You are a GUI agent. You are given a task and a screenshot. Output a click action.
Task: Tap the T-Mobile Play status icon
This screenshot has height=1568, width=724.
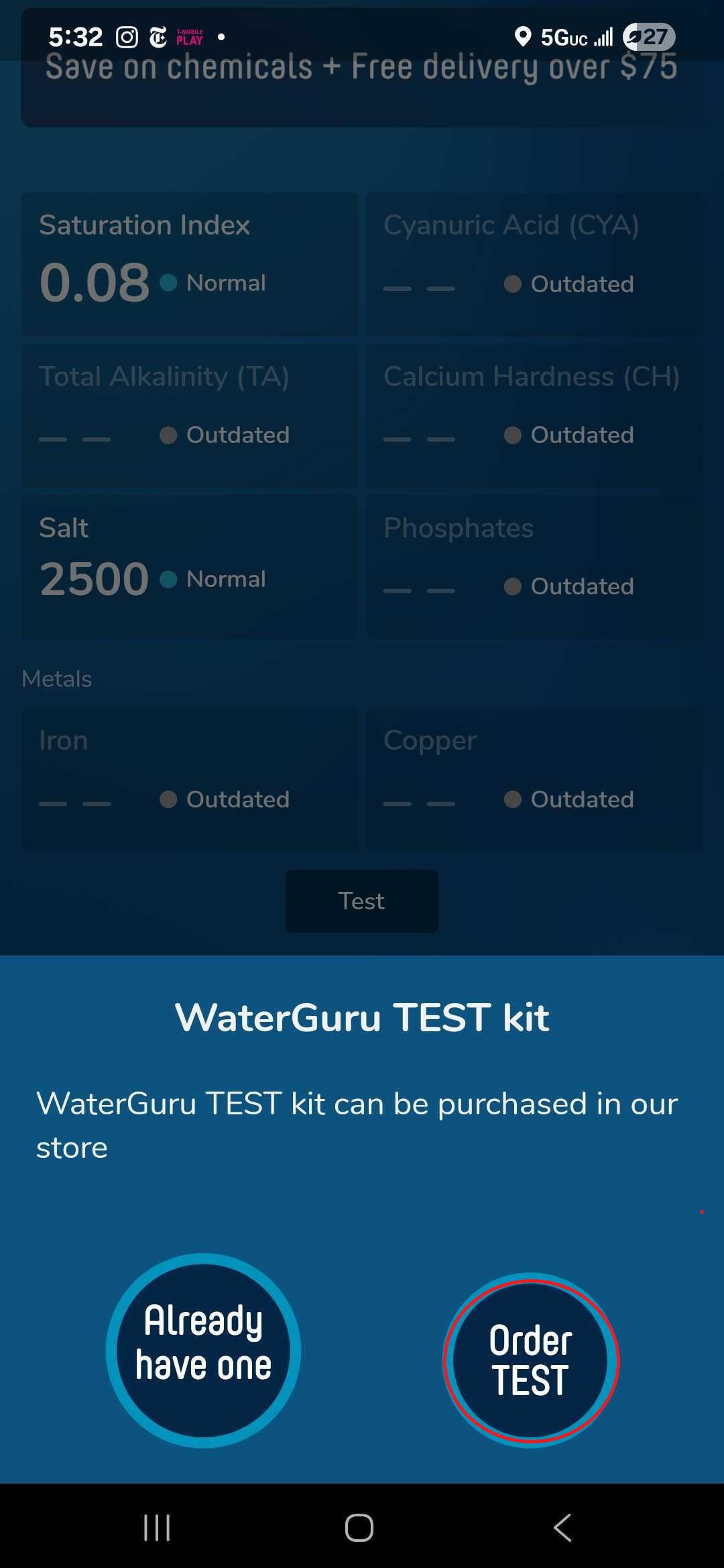(x=190, y=36)
